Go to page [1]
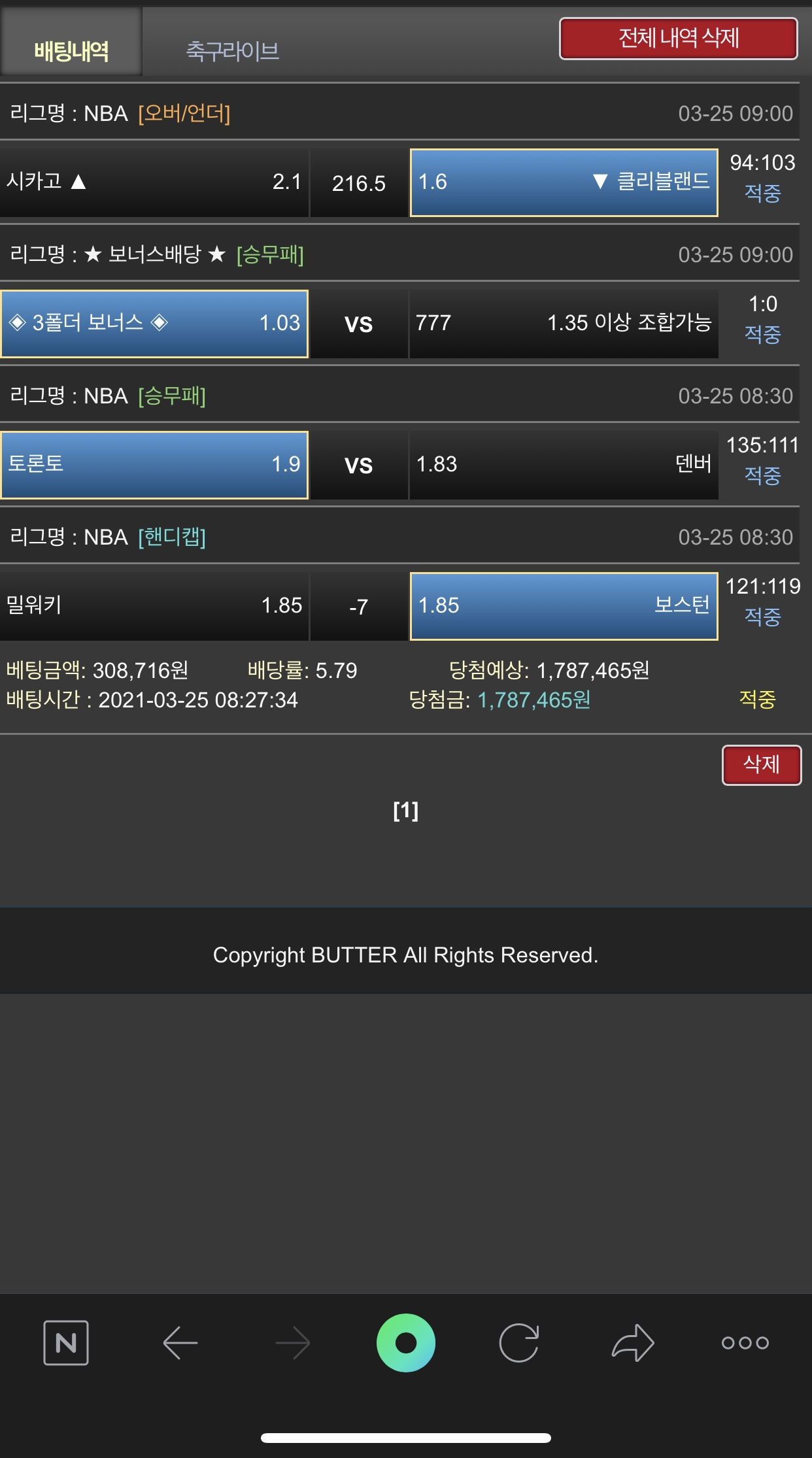 405,811
